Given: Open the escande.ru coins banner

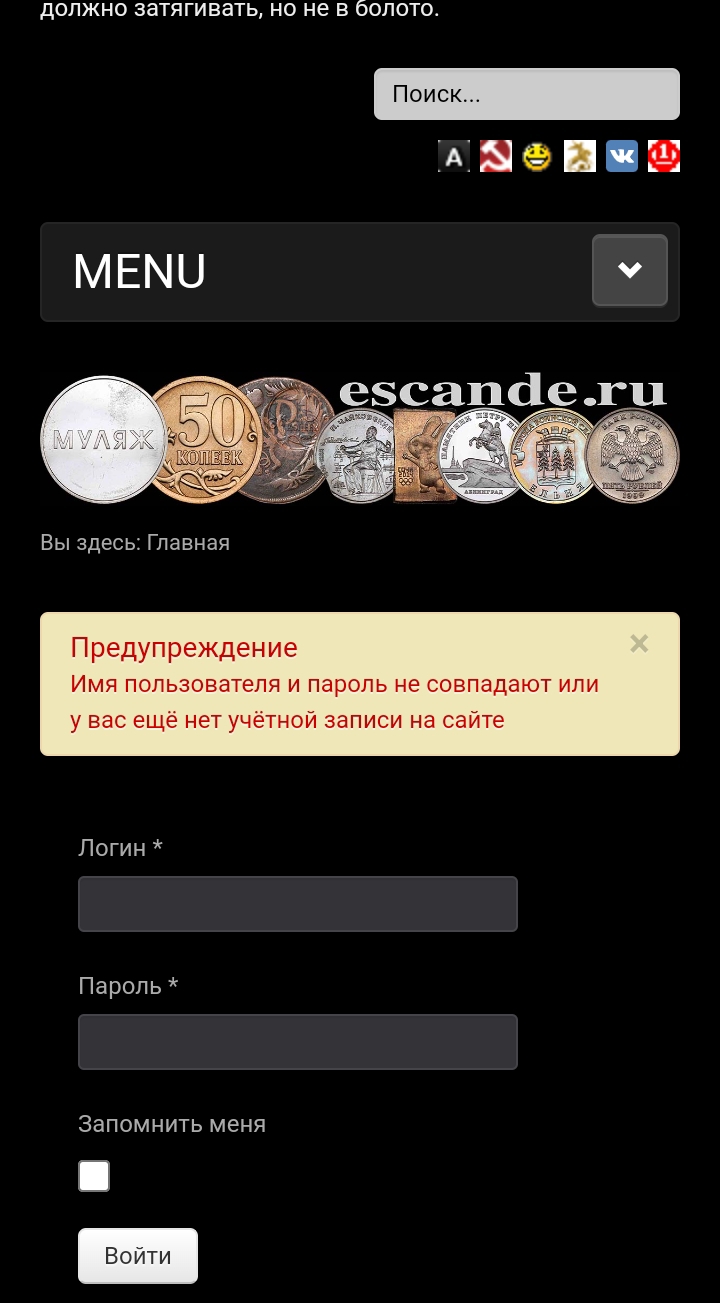Looking at the screenshot, I should click(x=360, y=438).
